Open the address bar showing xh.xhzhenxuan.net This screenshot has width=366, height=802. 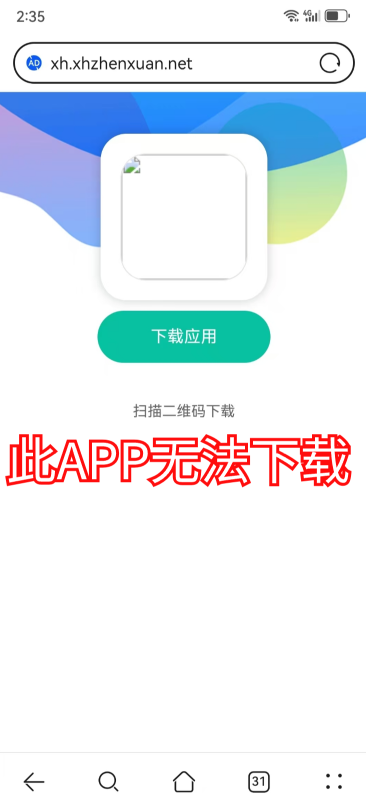(x=184, y=63)
